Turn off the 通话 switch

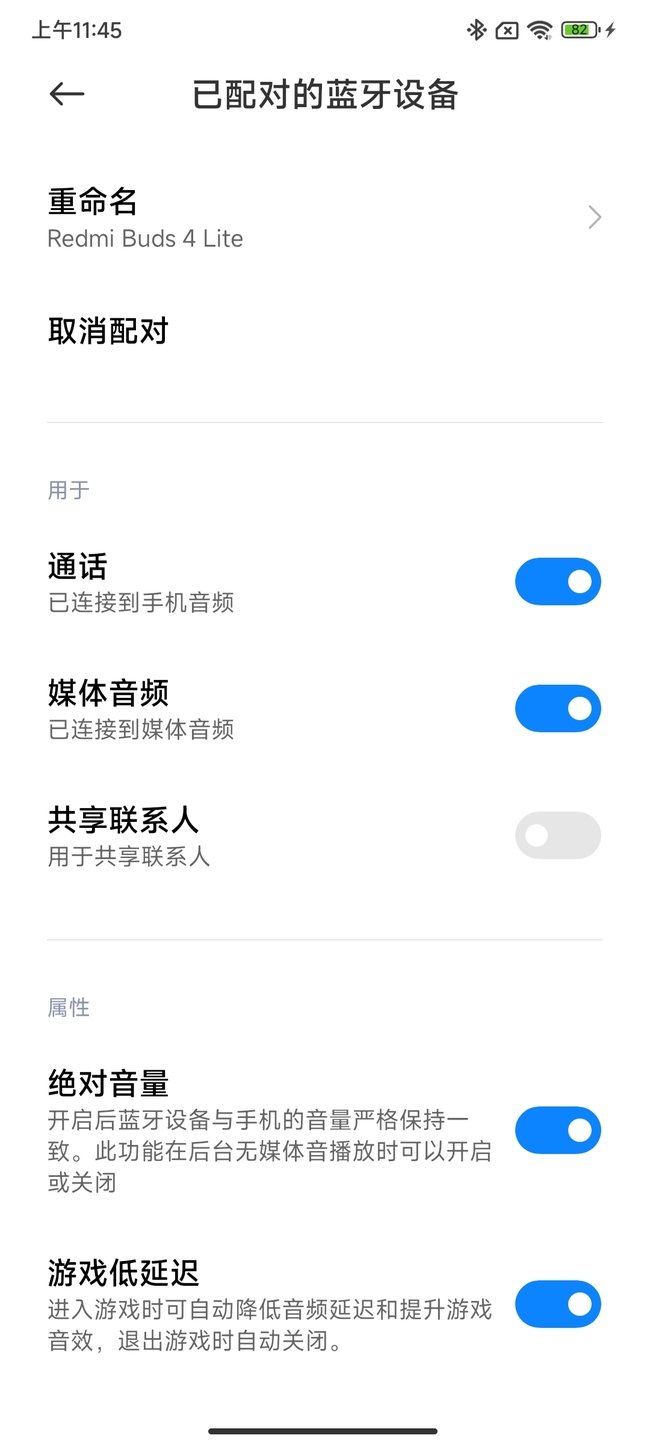point(557,582)
